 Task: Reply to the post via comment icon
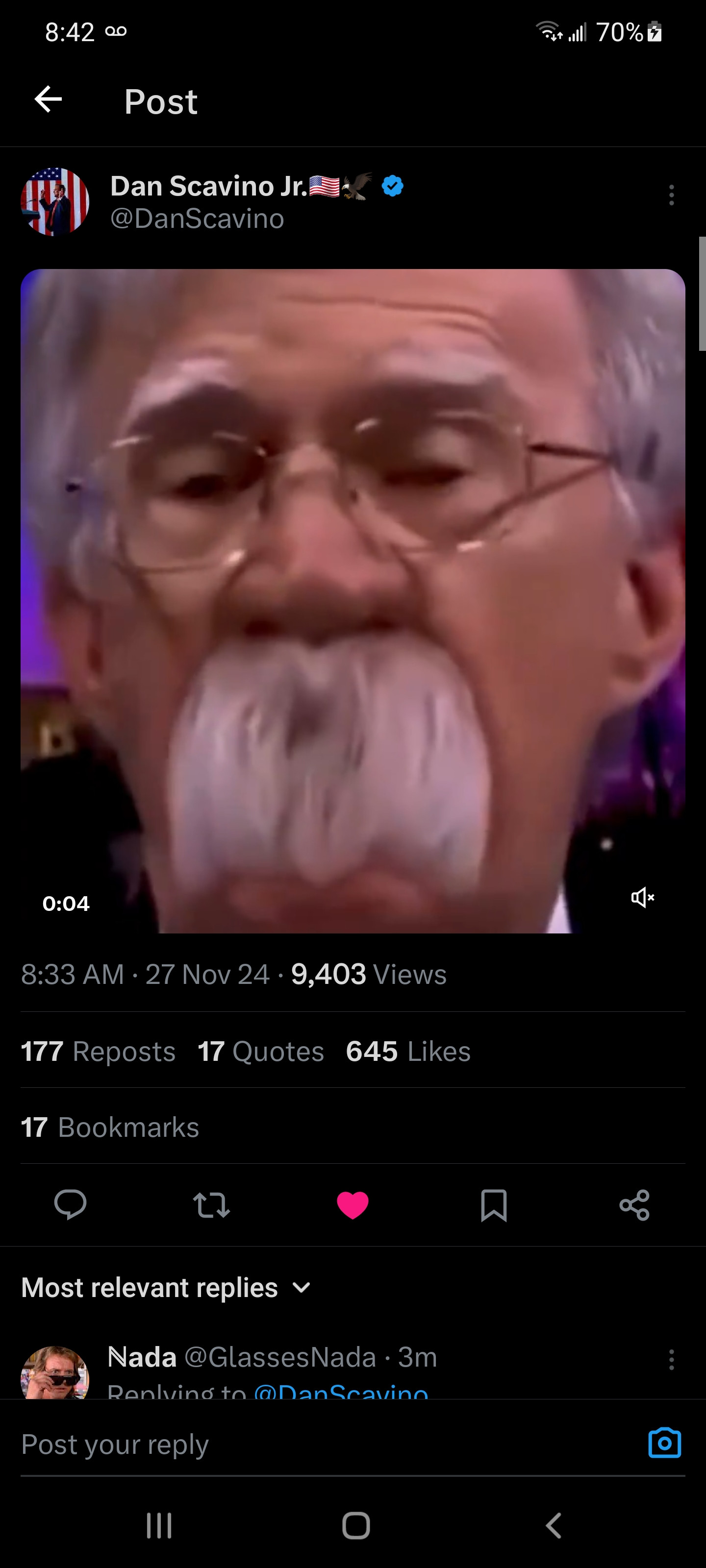point(70,1204)
